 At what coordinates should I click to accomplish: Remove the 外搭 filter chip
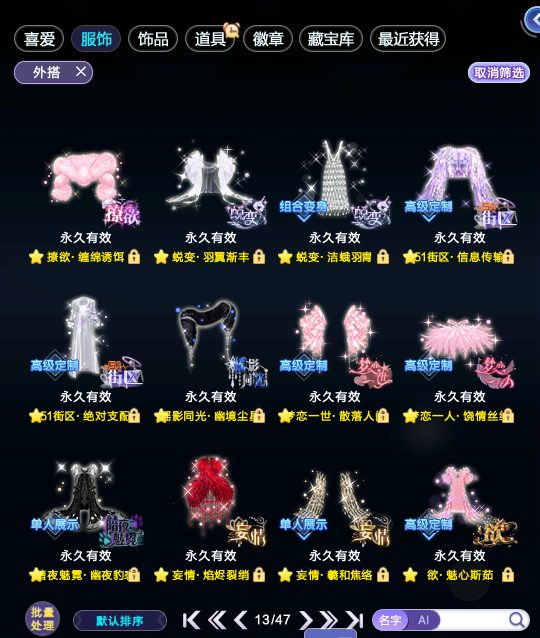81,72
